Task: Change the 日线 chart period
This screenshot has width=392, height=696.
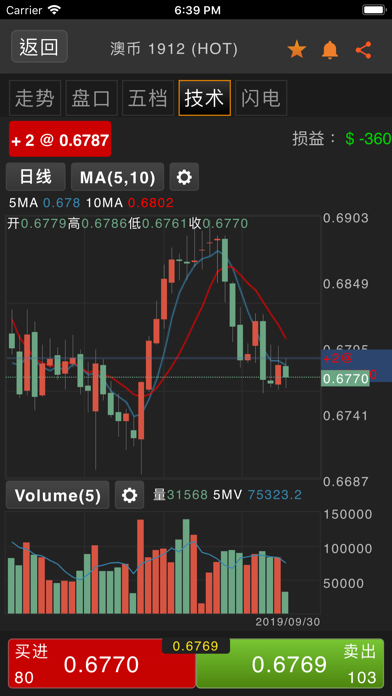Action: click(36, 177)
